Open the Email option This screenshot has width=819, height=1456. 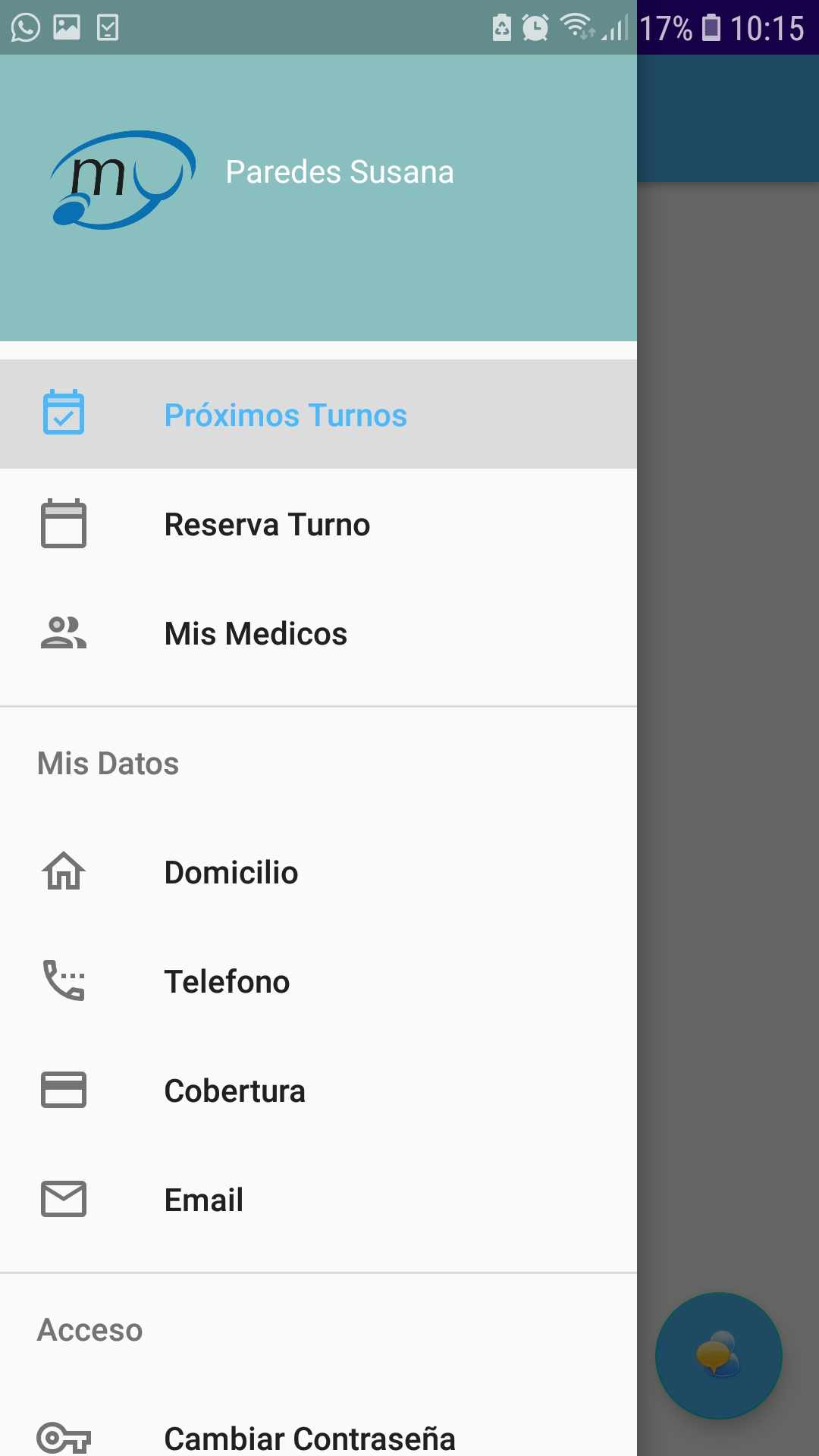318,1200
